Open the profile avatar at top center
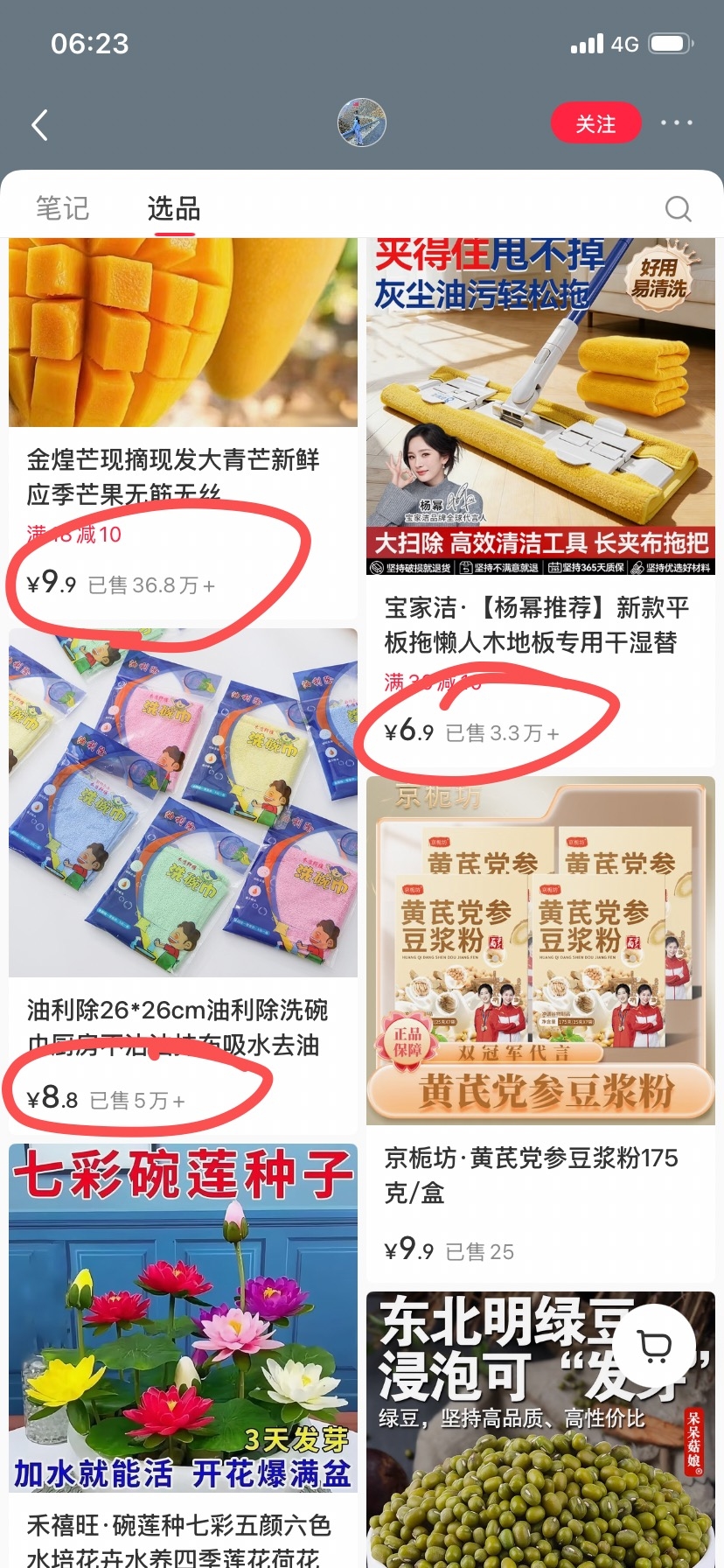 [x=362, y=122]
